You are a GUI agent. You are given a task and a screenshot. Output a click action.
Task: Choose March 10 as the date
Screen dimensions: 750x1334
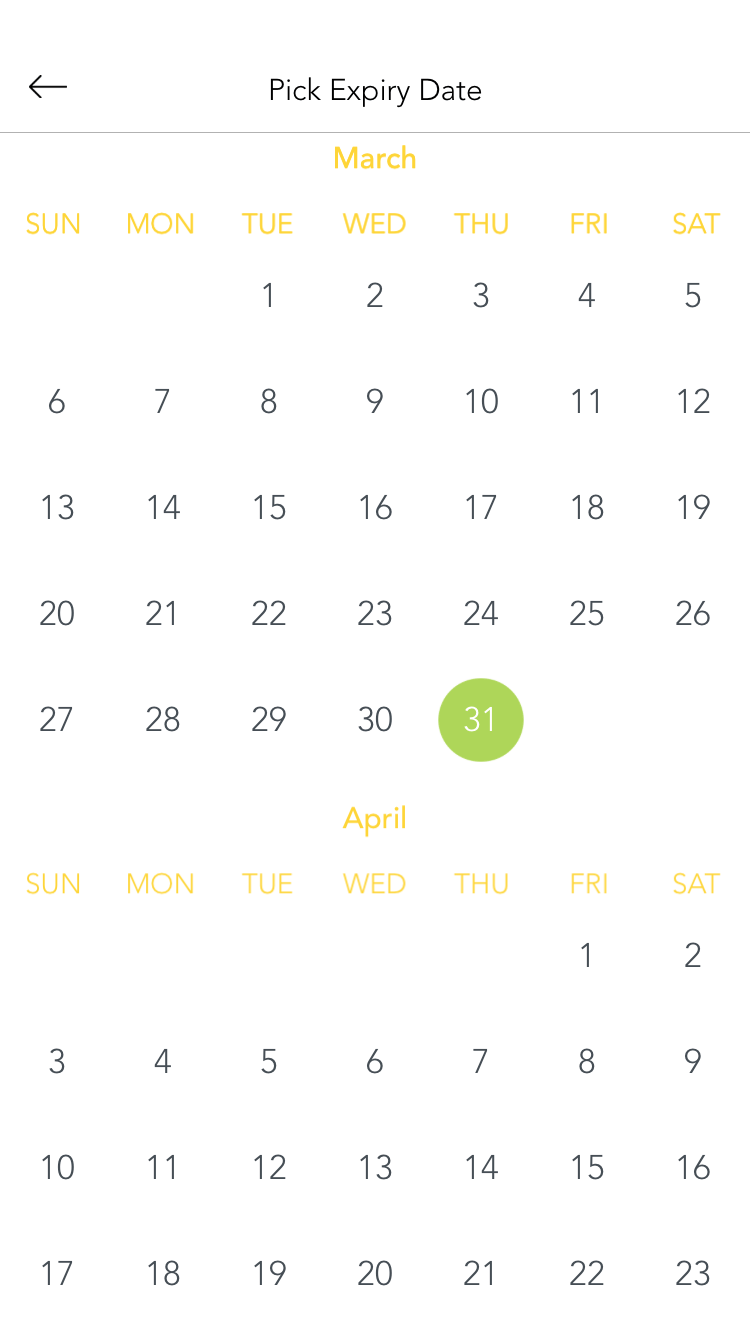click(x=480, y=402)
